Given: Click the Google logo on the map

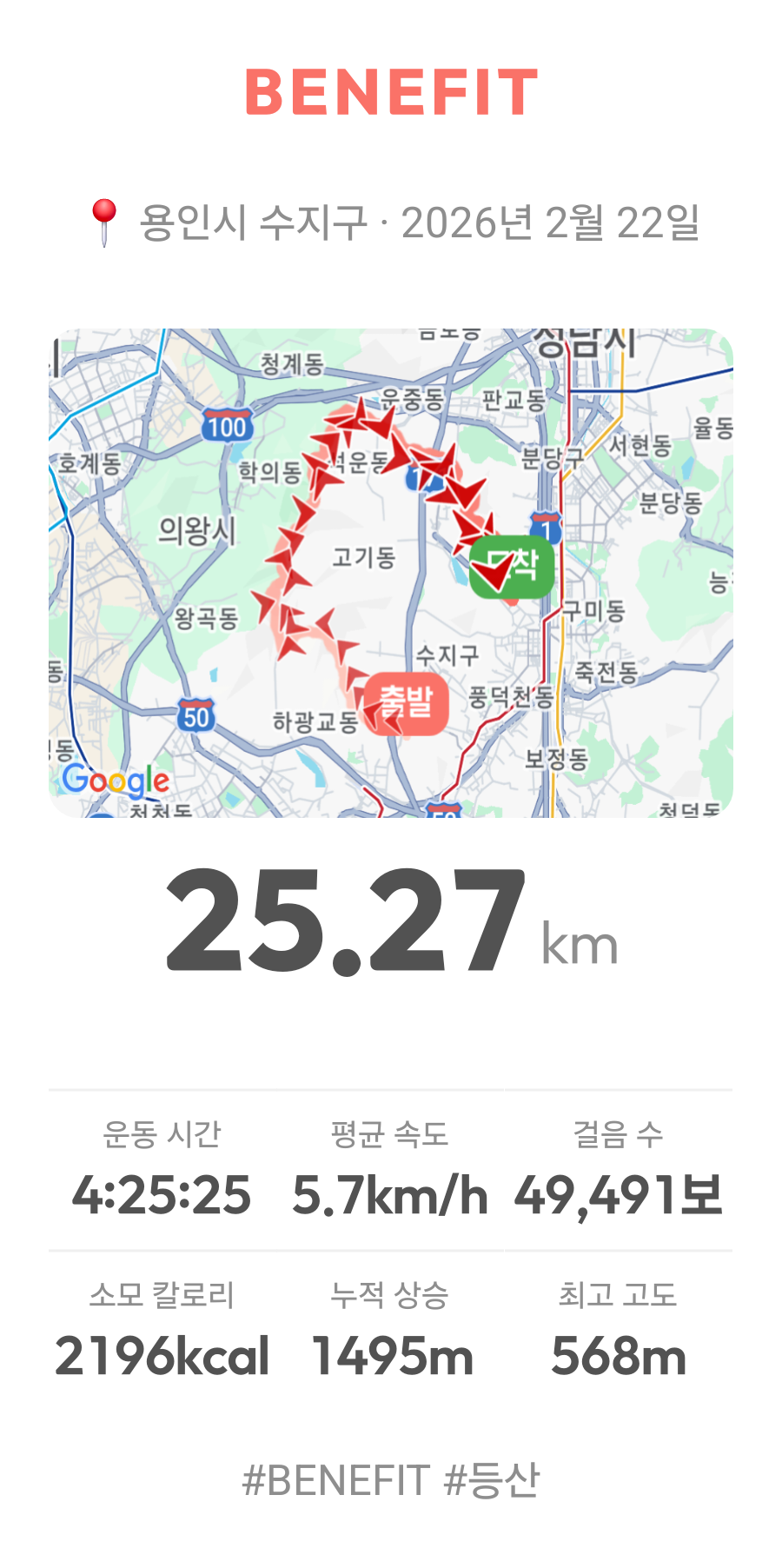Looking at the screenshot, I should click(x=114, y=781).
